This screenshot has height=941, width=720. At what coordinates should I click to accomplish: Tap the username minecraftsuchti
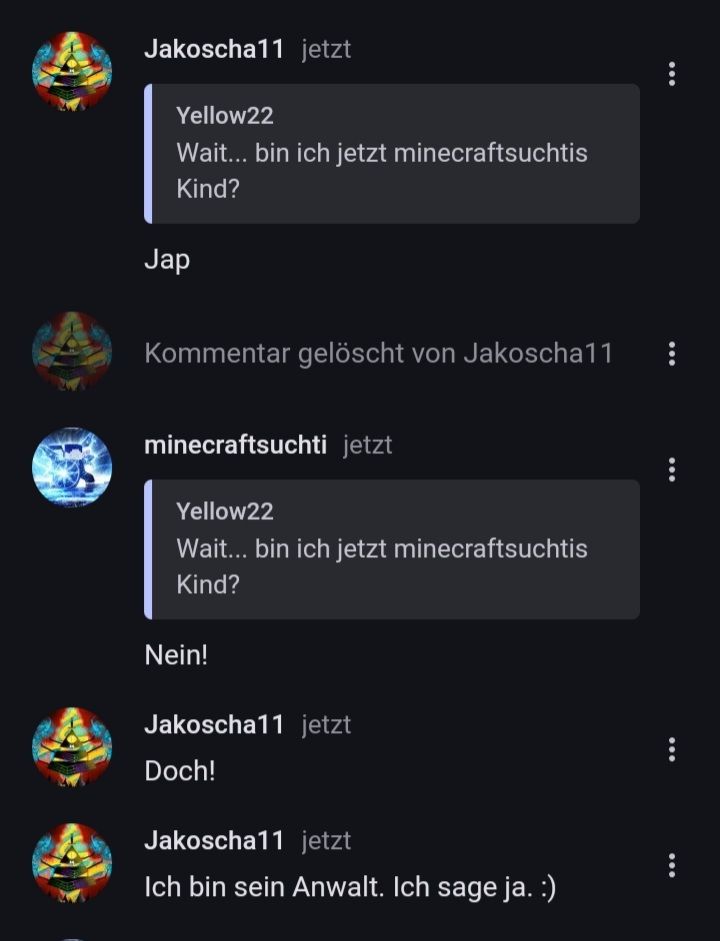pos(235,445)
